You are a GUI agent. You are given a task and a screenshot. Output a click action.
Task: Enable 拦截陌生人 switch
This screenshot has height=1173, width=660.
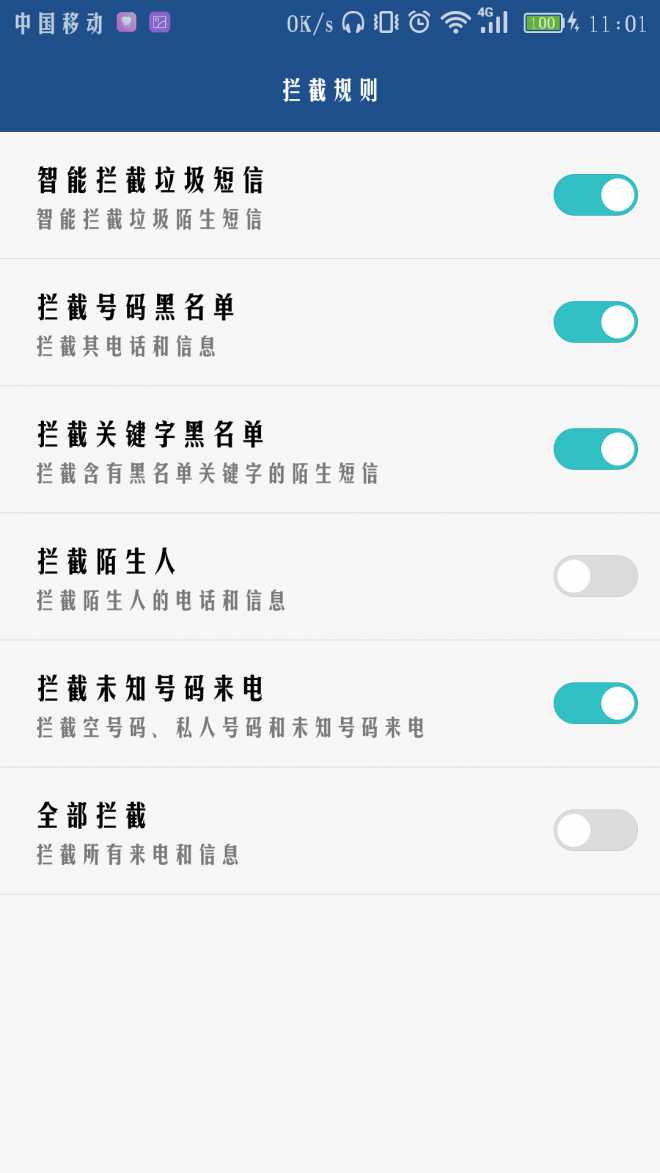[595, 576]
